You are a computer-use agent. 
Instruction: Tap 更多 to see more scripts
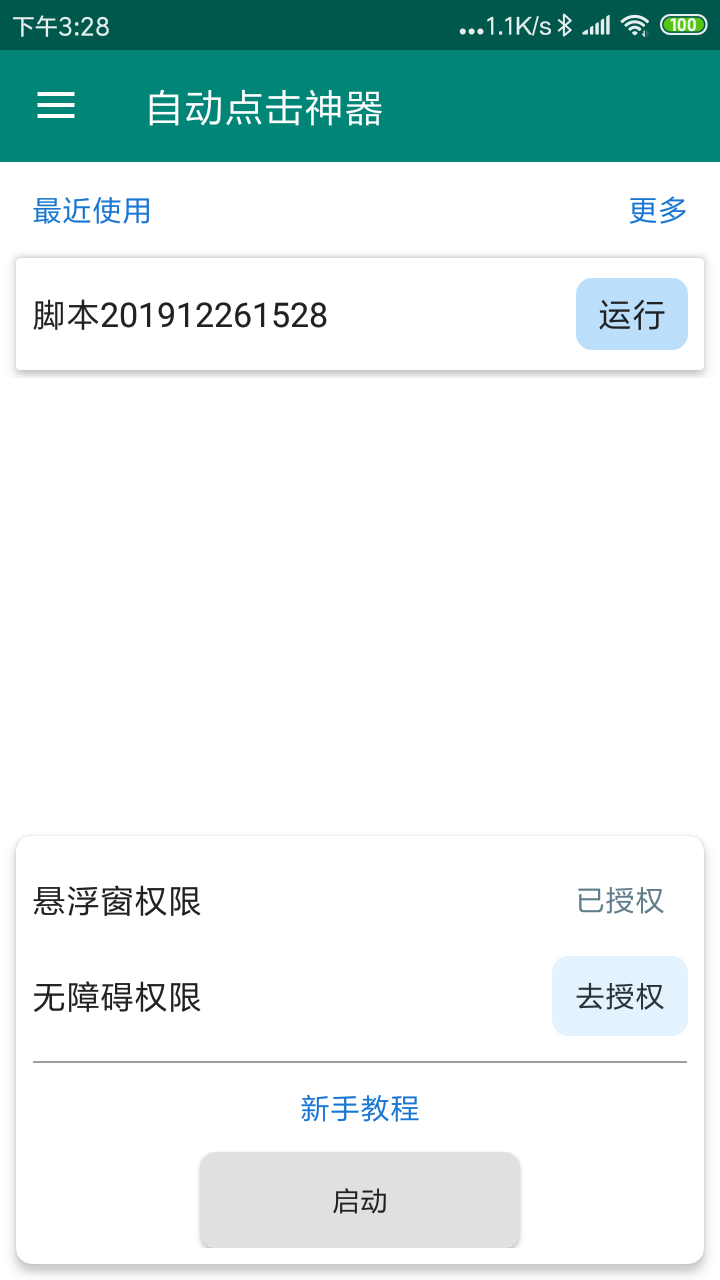(658, 211)
